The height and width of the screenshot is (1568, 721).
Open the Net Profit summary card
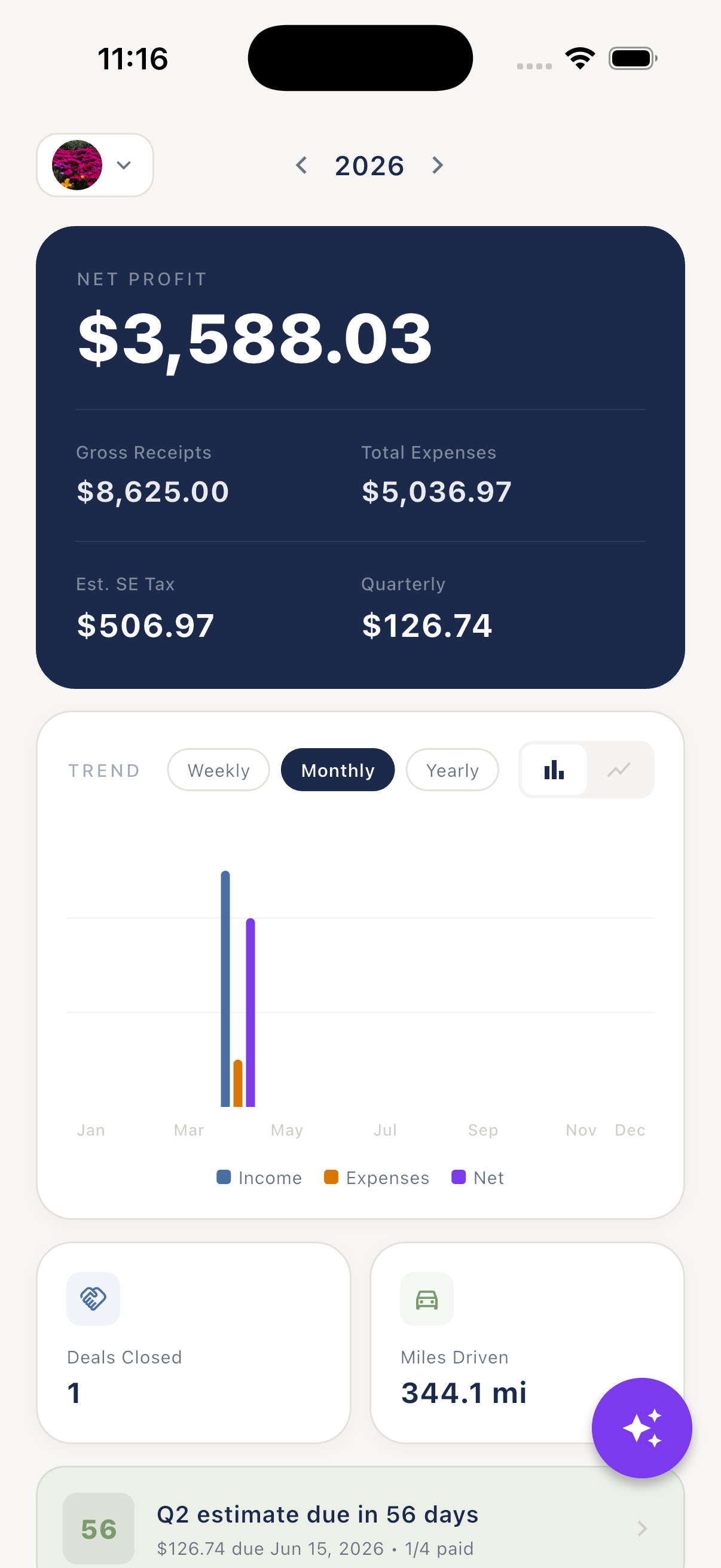[360, 457]
